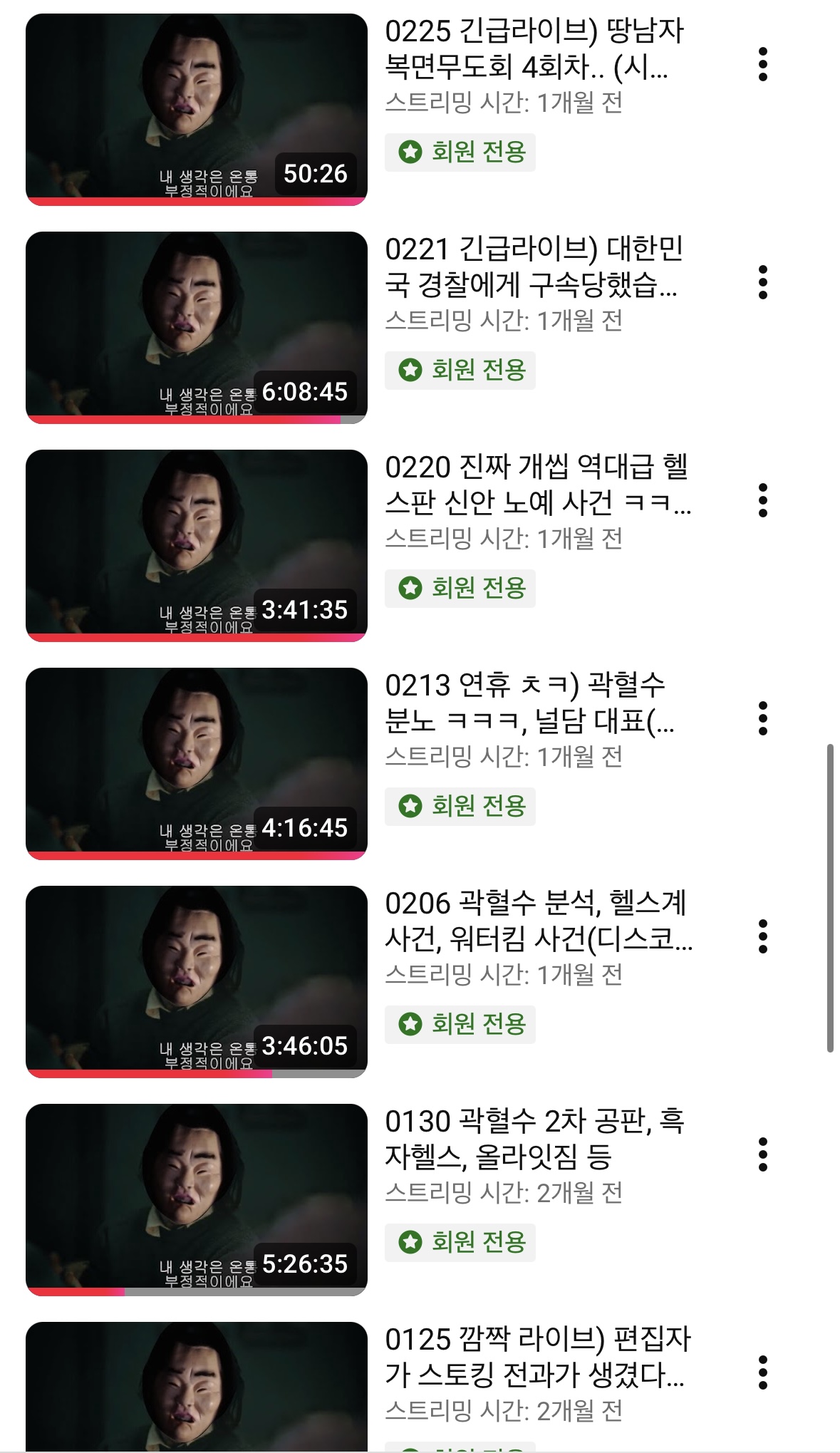Screen dimensions: 840x1453
Task: Open the overflow menu for the 0130 video
Action: 762,1154
